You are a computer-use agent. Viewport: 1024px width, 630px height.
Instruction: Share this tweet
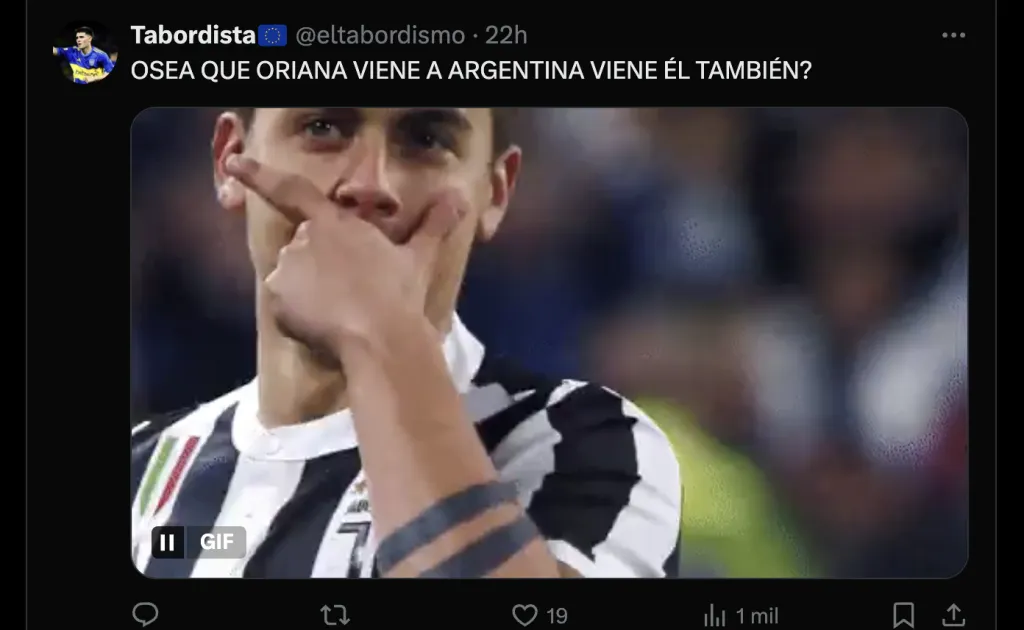(954, 615)
